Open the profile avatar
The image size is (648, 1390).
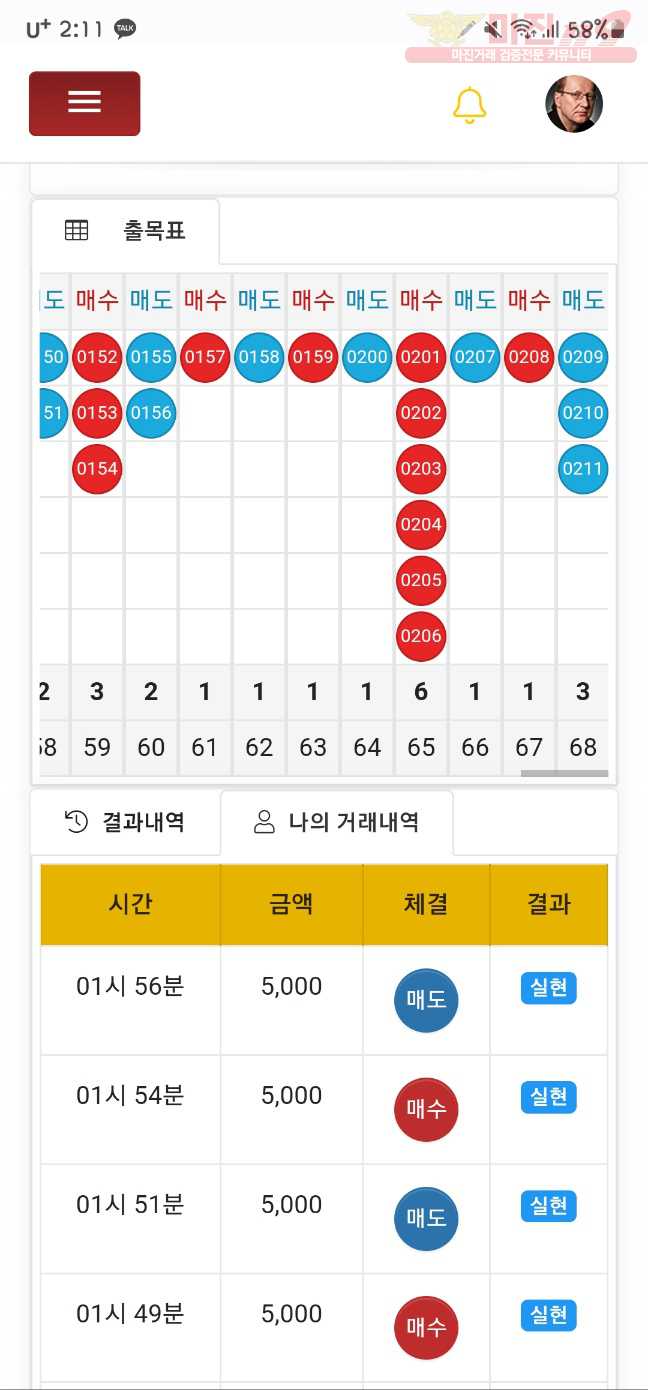click(x=574, y=103)
